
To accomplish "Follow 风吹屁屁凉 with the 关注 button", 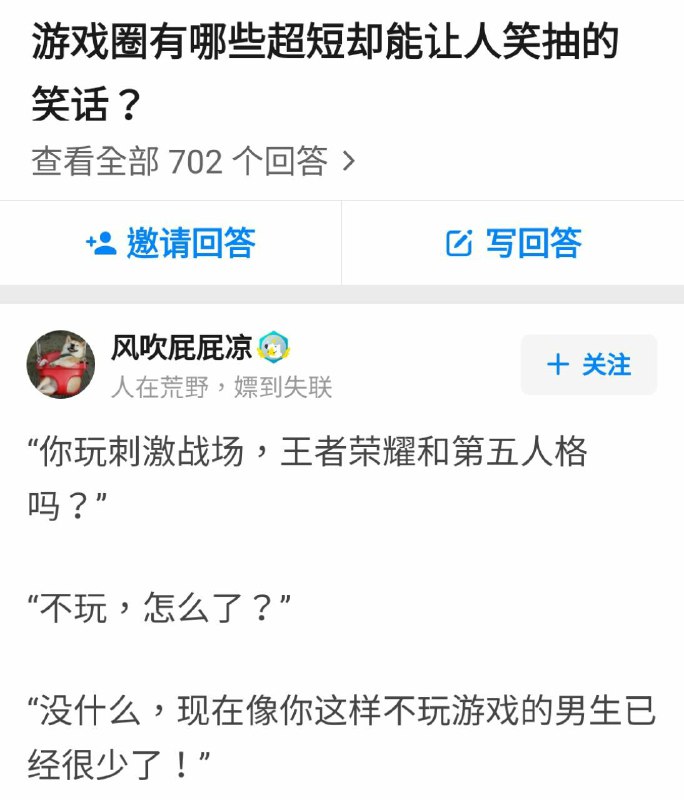I will 589,365.
